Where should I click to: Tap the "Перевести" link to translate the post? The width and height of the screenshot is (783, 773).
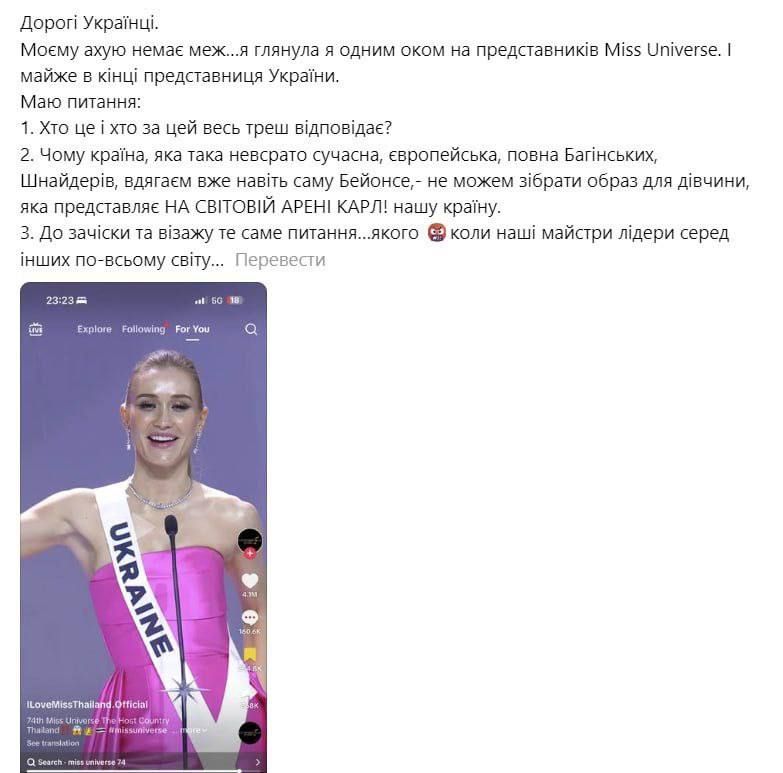coord(280,260)
